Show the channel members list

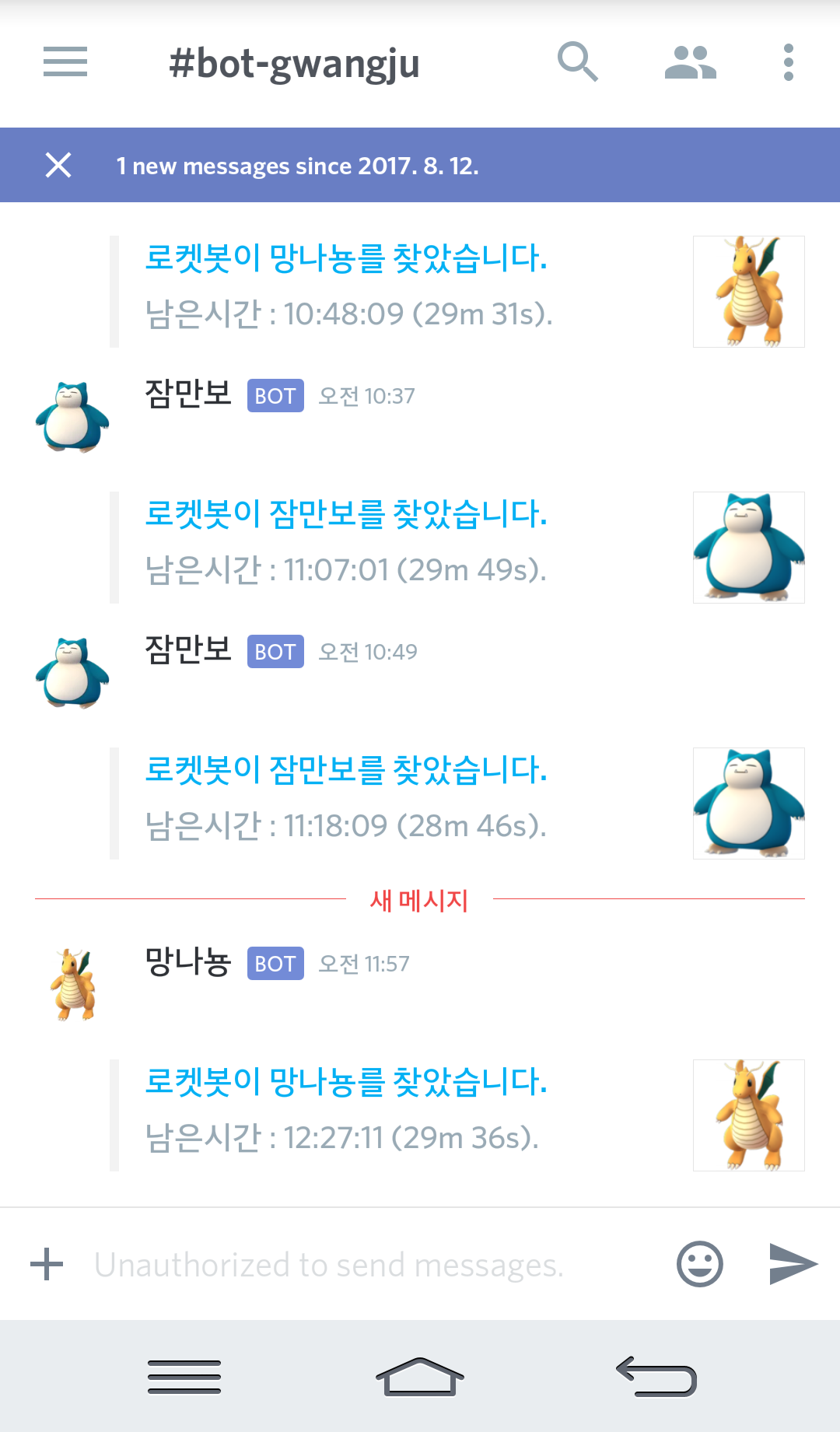pyautogui.click(x=690, y=62)
